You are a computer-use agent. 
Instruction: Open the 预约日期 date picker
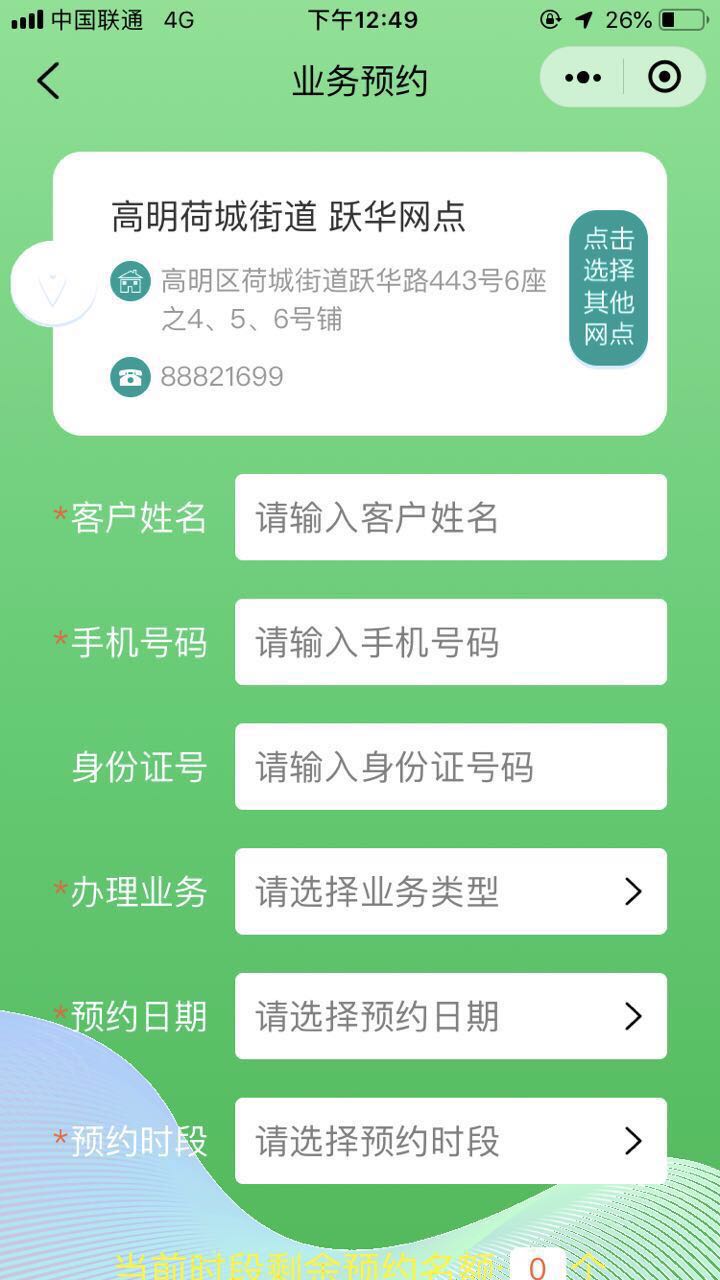[450, 1016]
